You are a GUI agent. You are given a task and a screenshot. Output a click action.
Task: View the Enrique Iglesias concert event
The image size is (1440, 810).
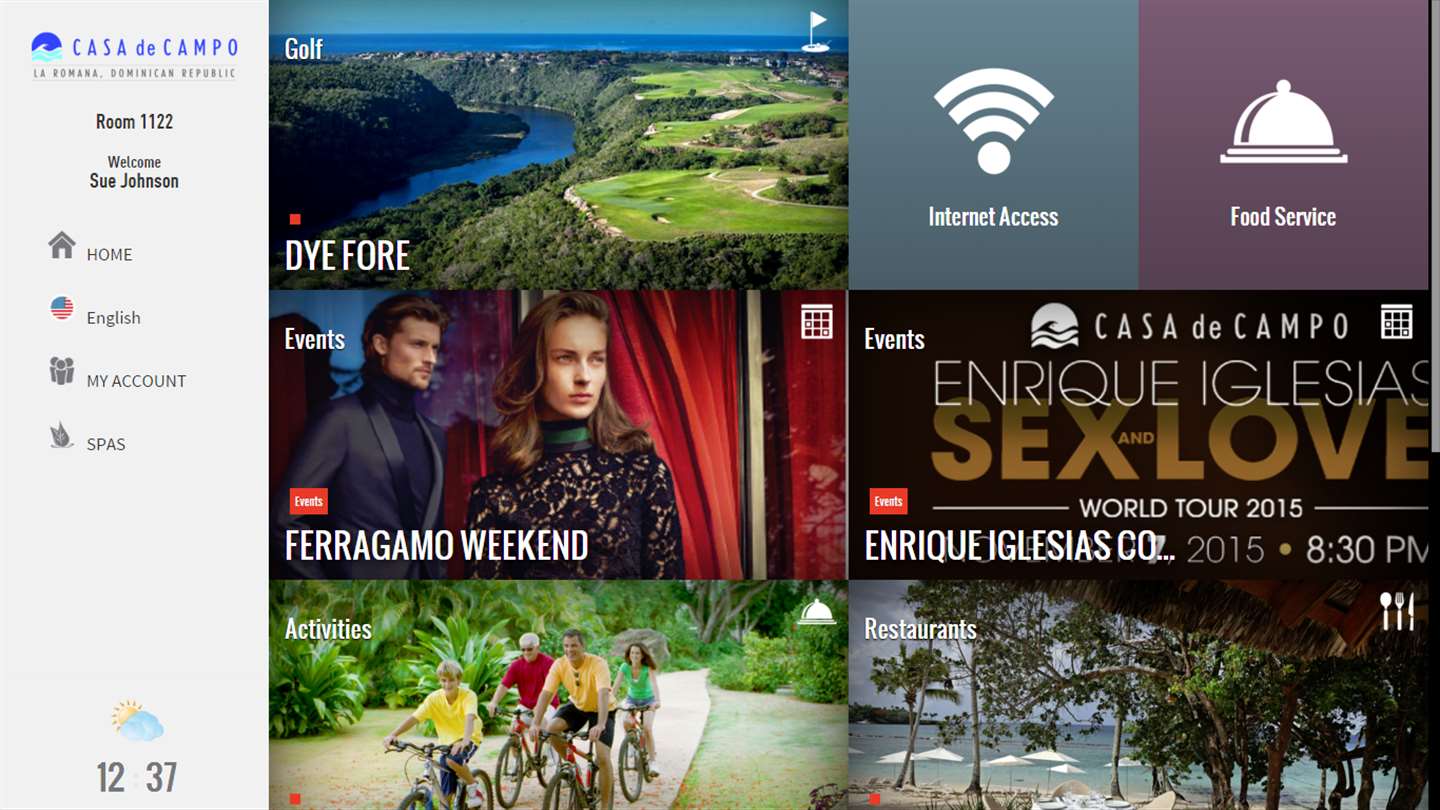(x=1138, y=435)
